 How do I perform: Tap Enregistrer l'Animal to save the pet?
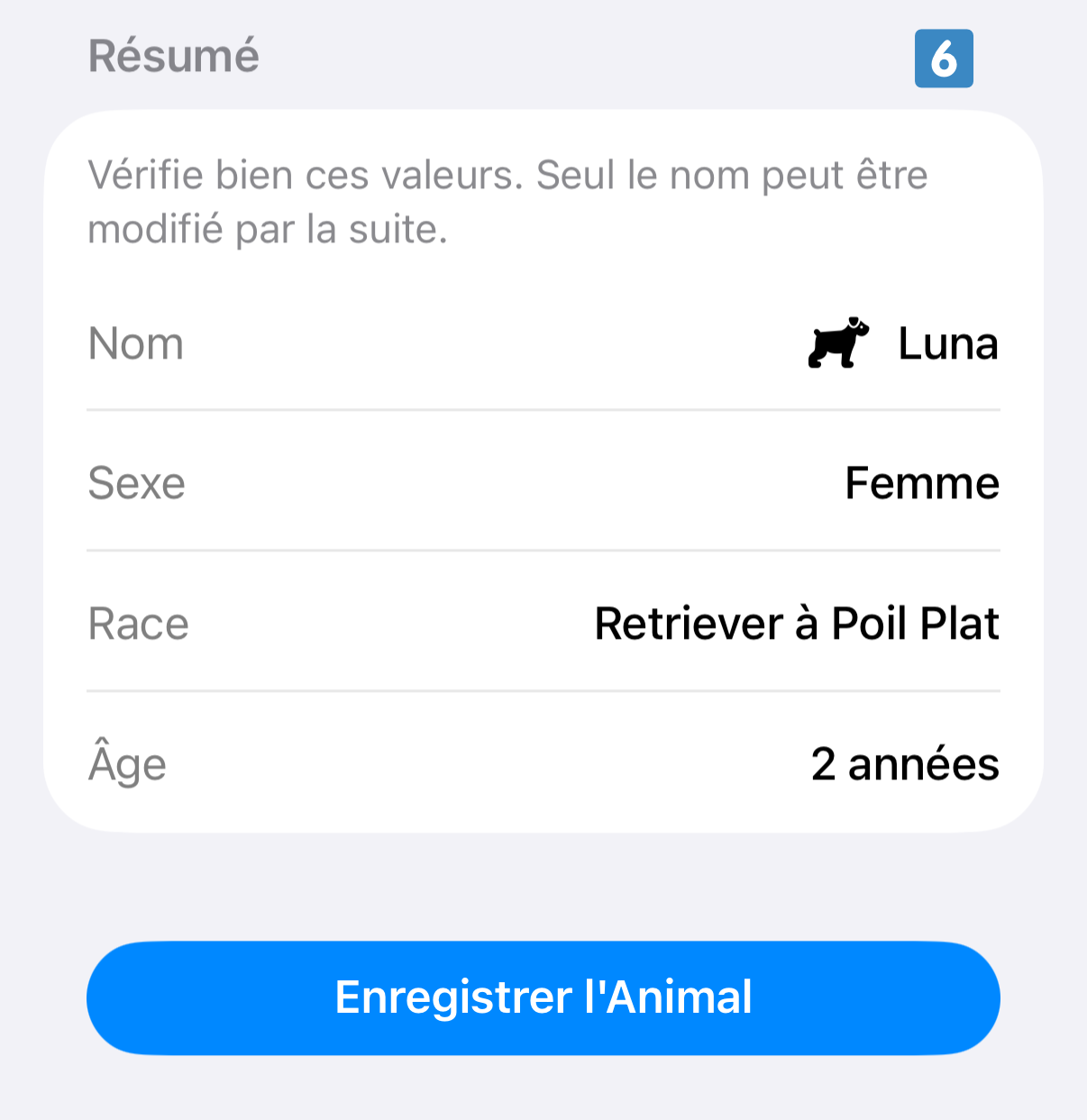[543, 997]
